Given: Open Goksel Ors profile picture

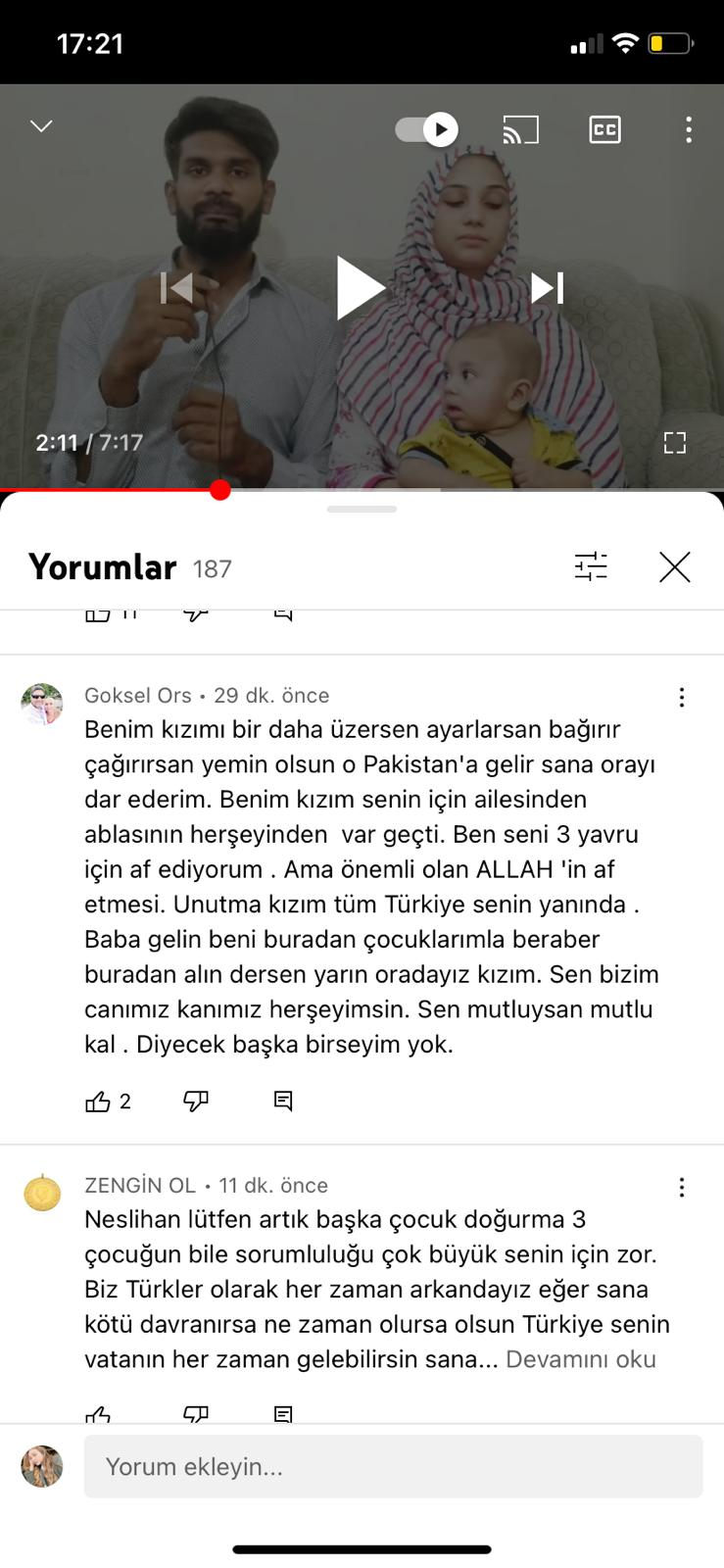Looking at the screenshot, I should click(42, 705).
